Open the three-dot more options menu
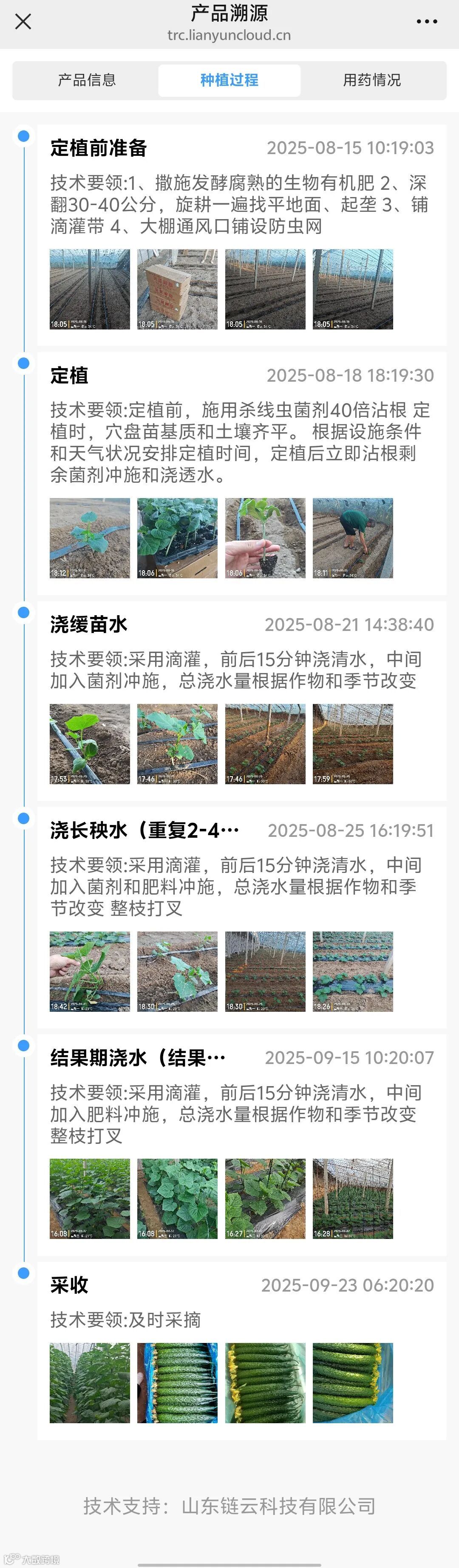 coord(426,22)
